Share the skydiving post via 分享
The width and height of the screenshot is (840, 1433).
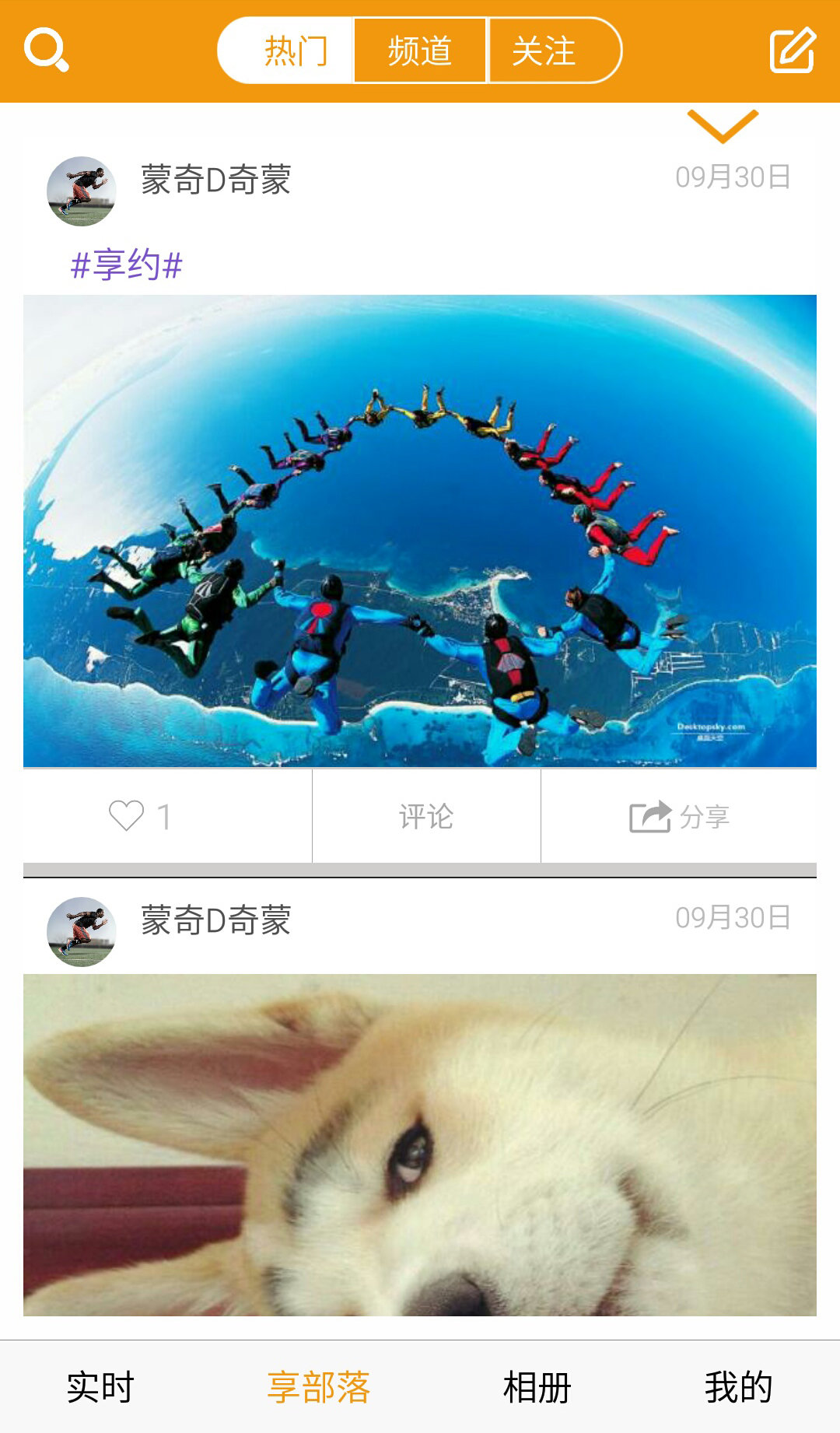(x=679, y=816)
